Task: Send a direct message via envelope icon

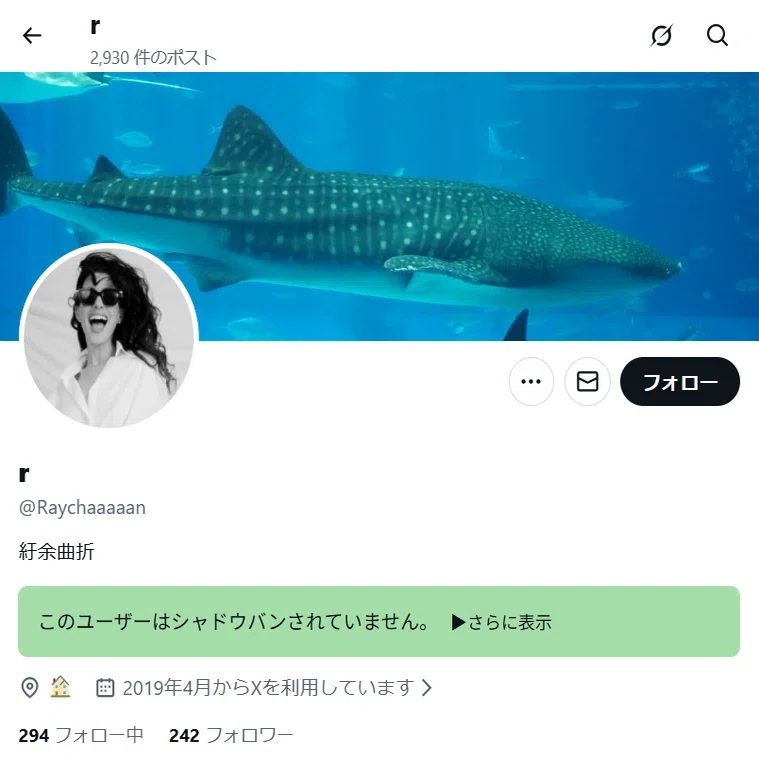Action: [587, 381]
